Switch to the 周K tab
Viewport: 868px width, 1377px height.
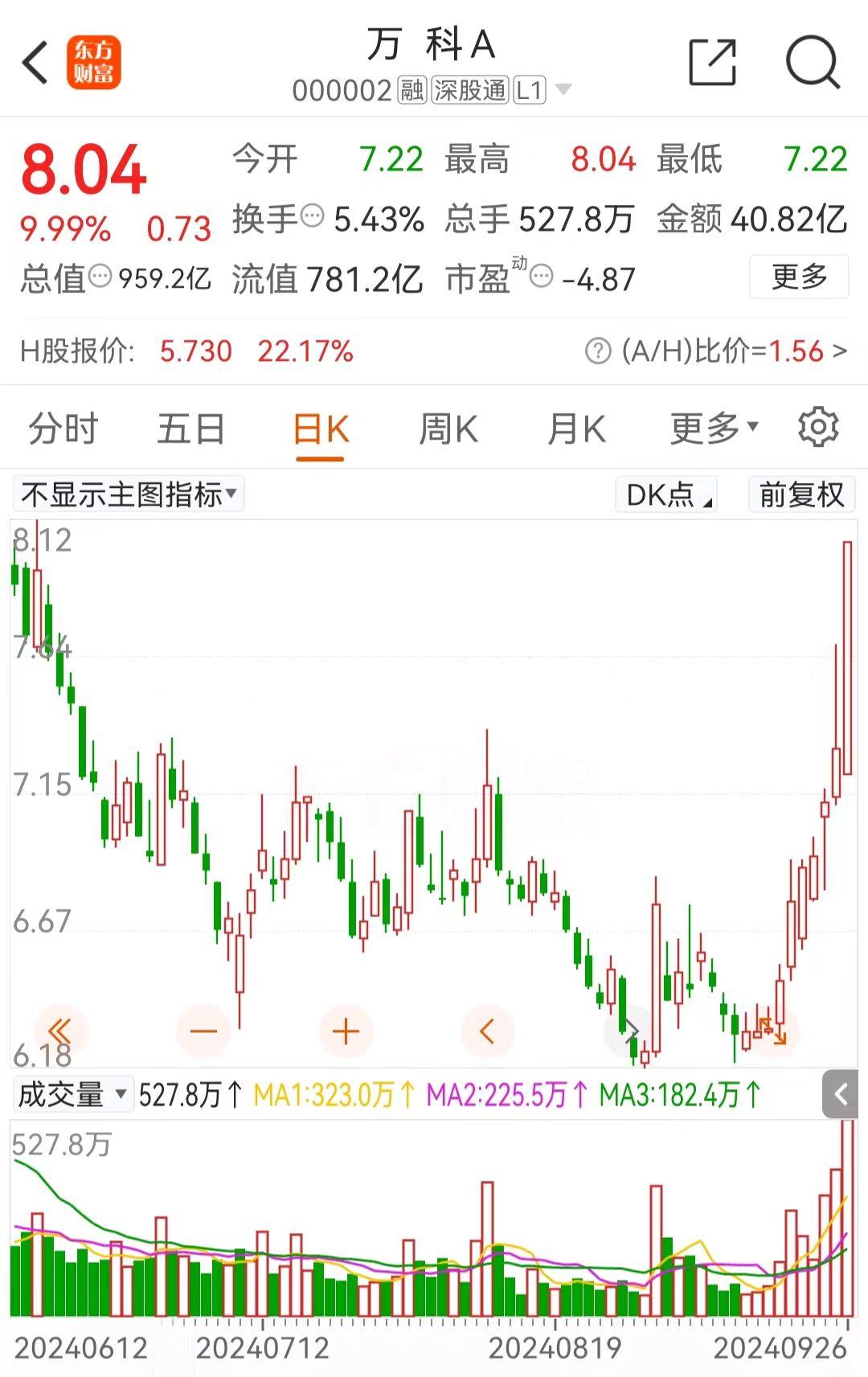[x=448, y=428]
